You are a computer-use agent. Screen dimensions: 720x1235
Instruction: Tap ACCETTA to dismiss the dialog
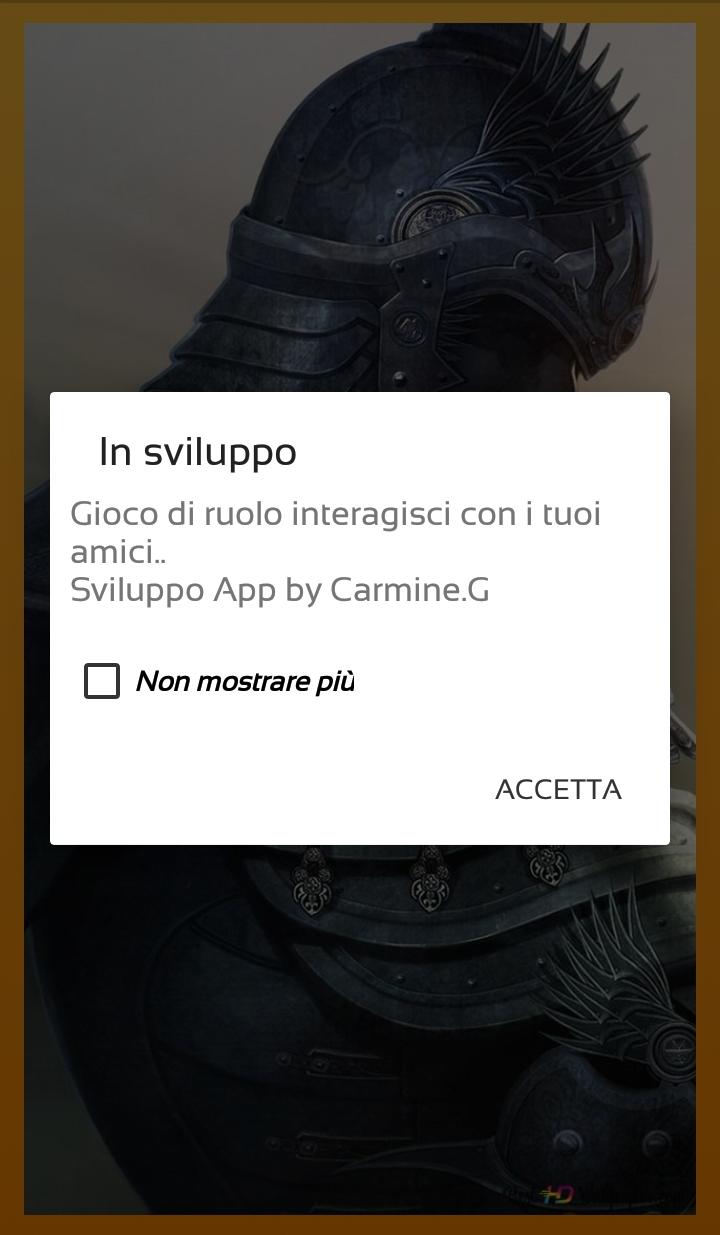558,789
